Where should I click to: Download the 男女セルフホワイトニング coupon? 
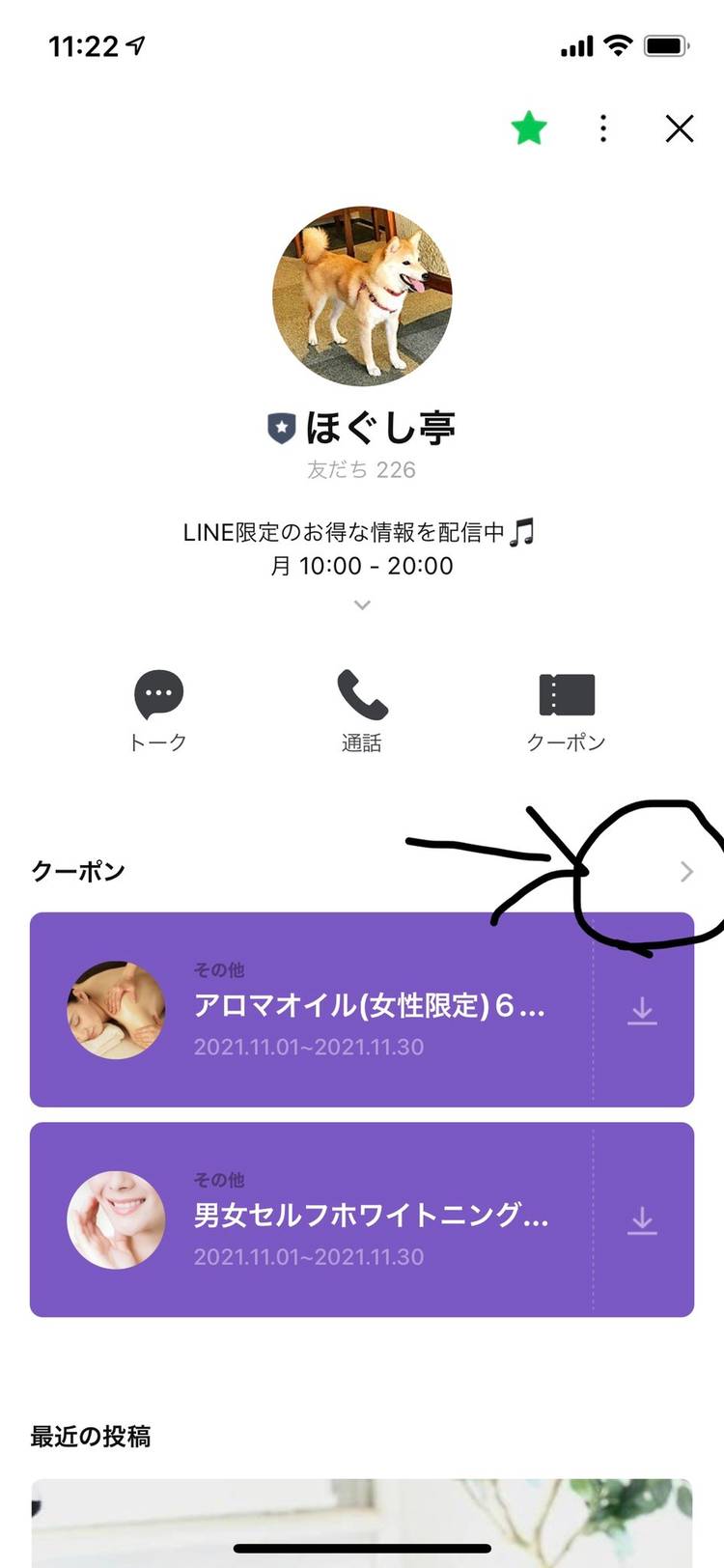coord(642,1221)
